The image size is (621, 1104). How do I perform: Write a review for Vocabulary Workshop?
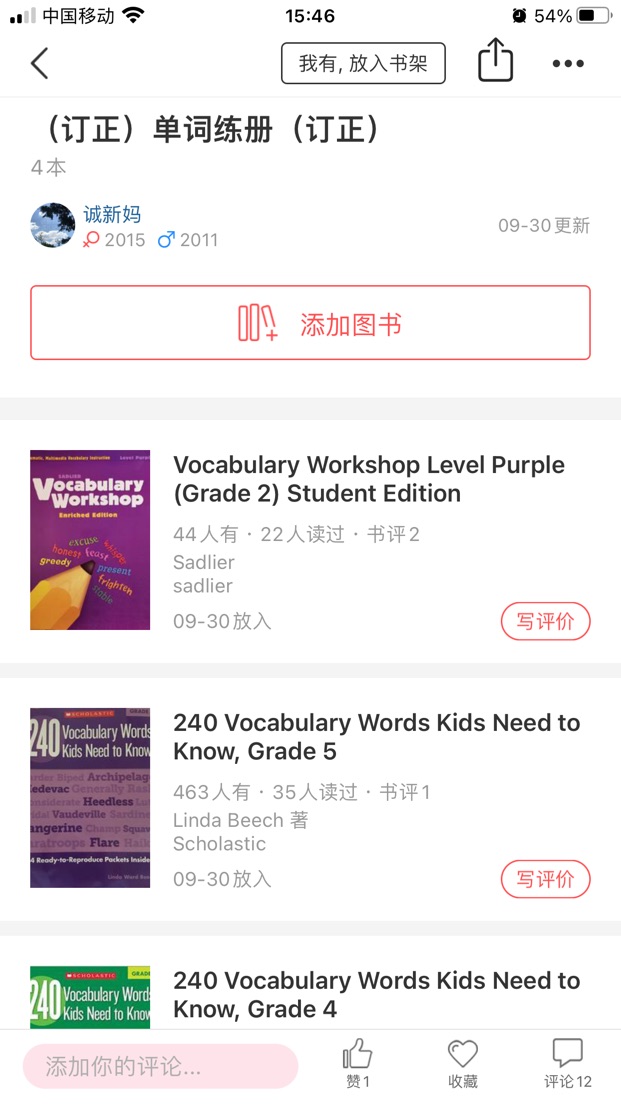pyautogui.click(x=546, y=621)
